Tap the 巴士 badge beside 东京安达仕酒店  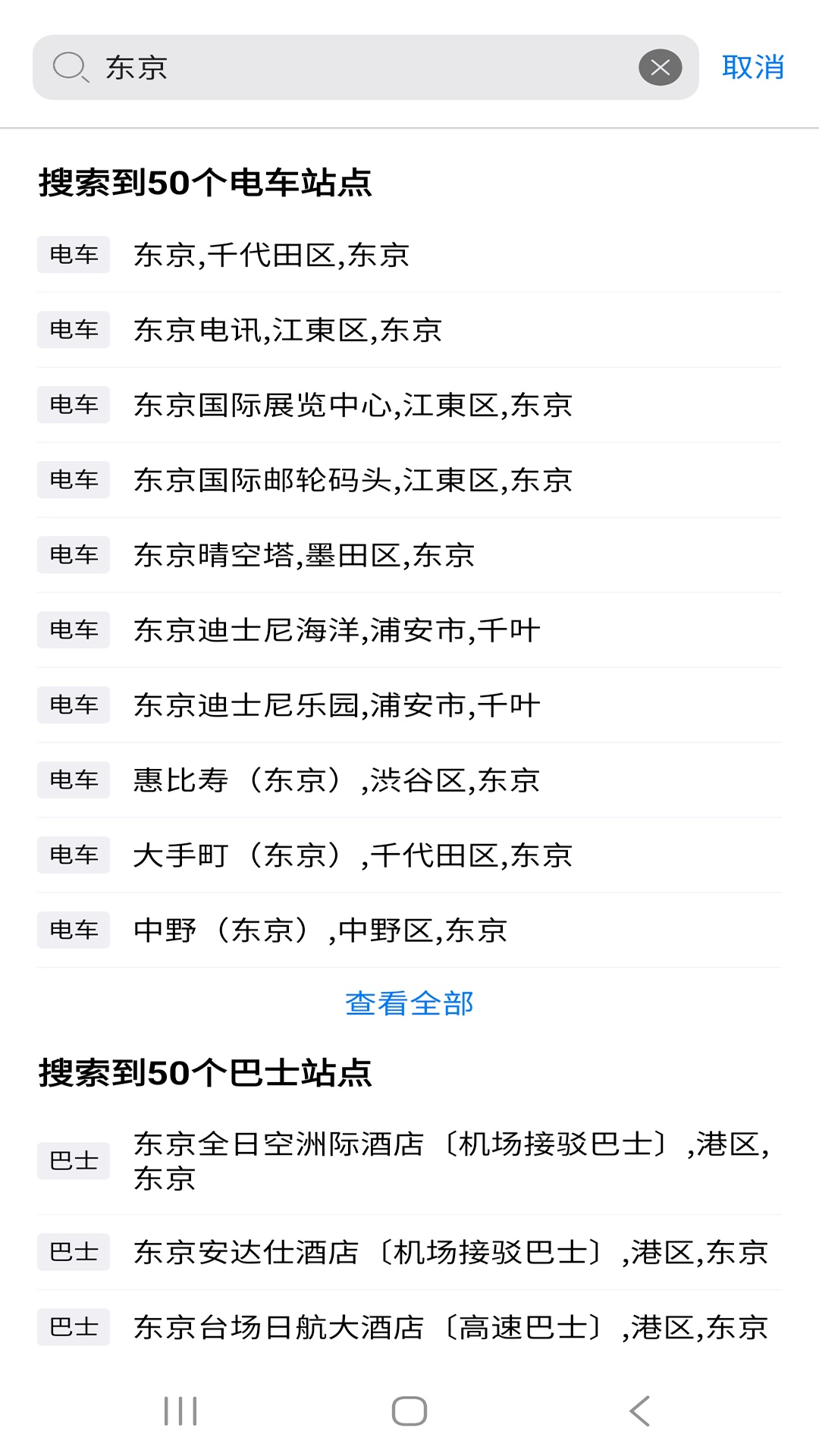click(x=73, y=1253)
